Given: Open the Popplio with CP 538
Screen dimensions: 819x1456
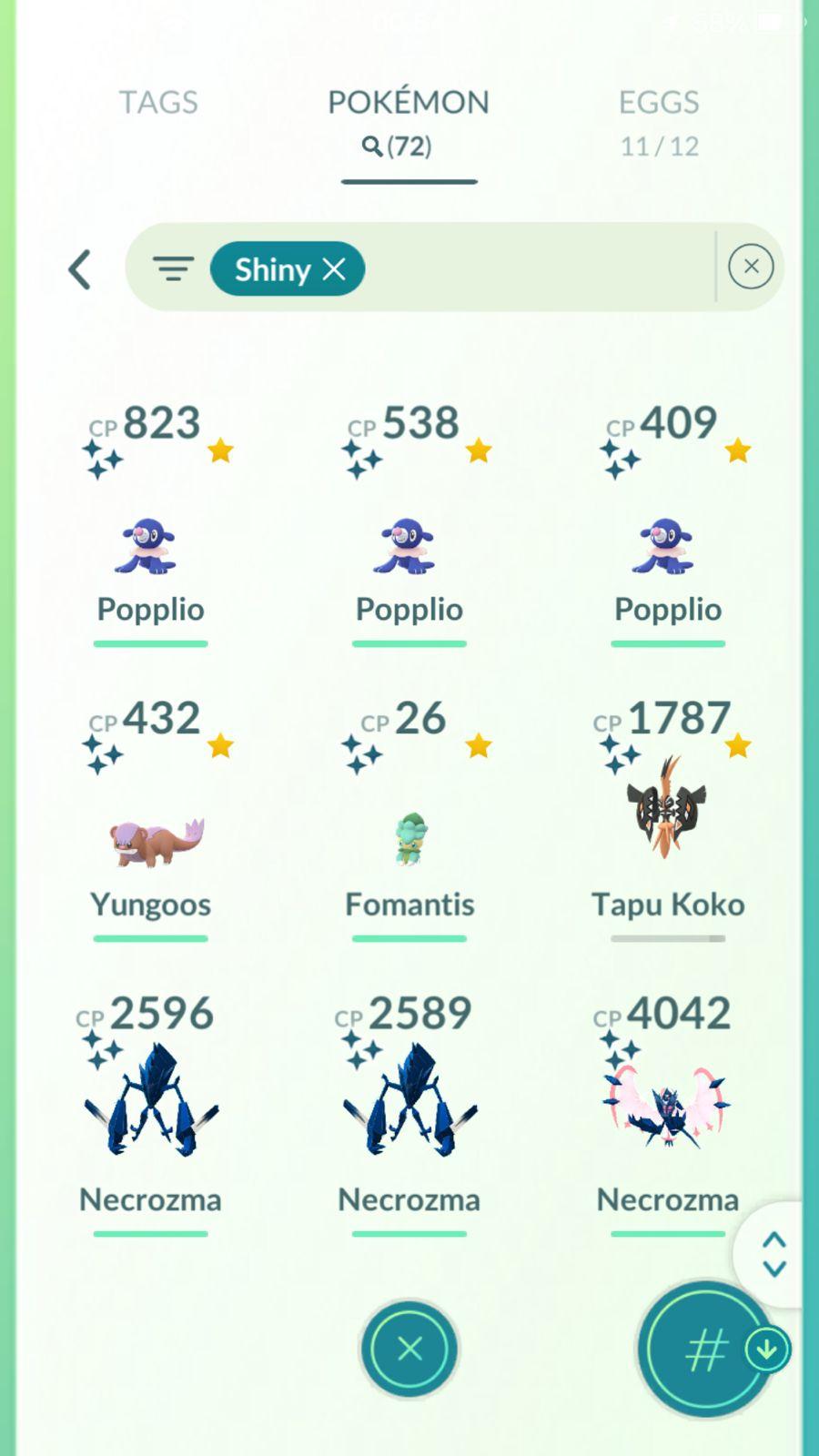Looking at the screenshot, I should pyautogui.click(x=409, y=546).
